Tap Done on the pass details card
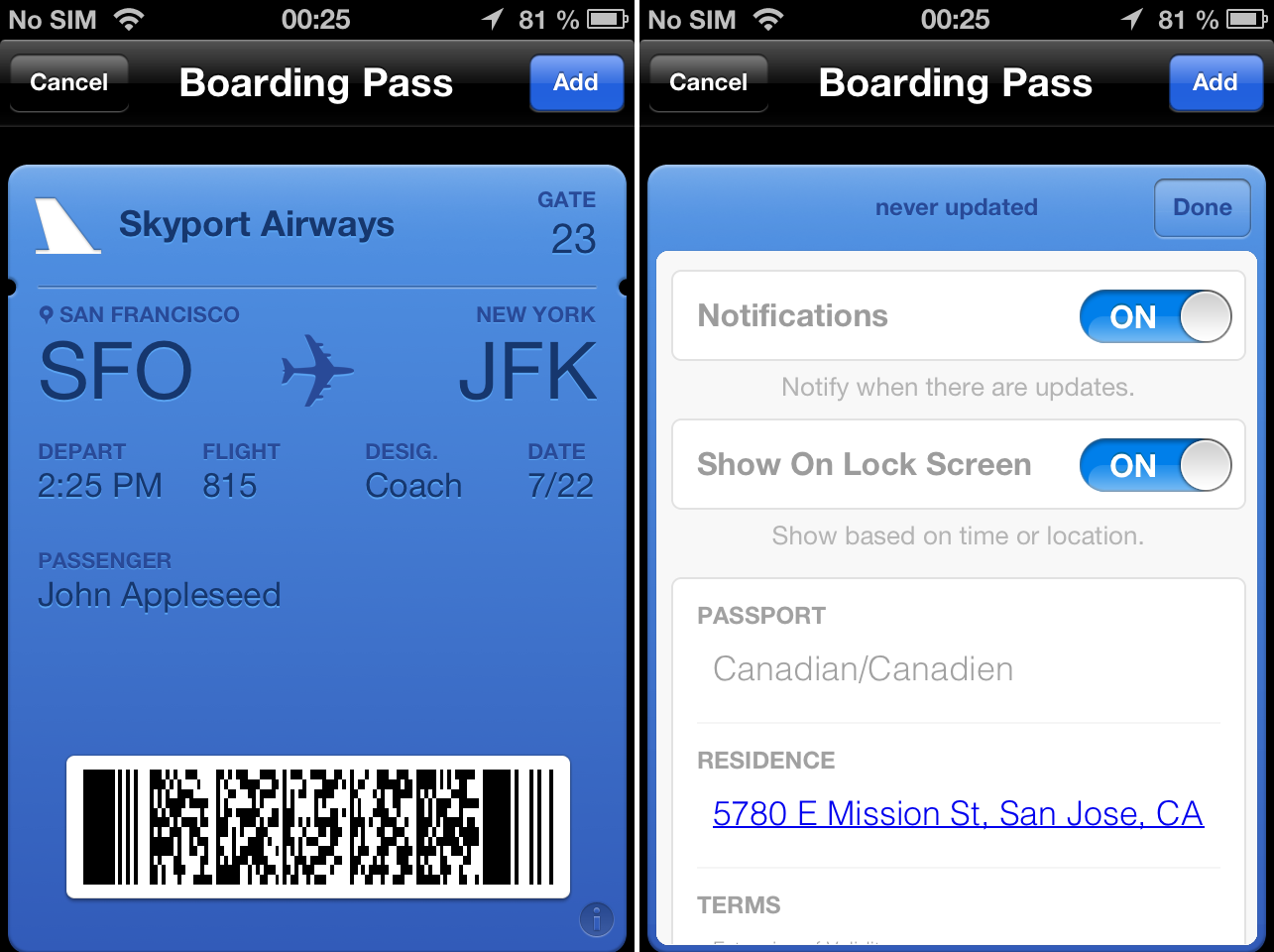1274x952 pixels. 1202,207
